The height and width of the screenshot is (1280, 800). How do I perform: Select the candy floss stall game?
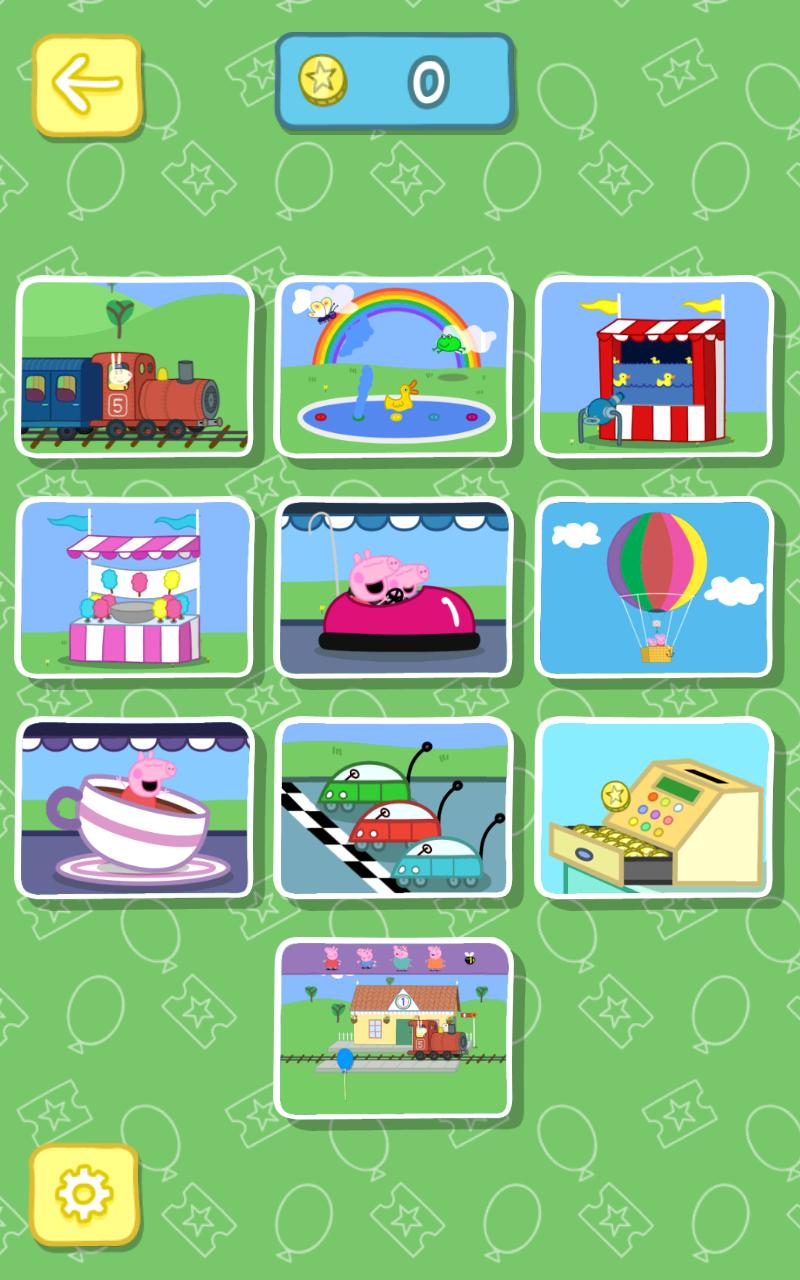(135, 587)
